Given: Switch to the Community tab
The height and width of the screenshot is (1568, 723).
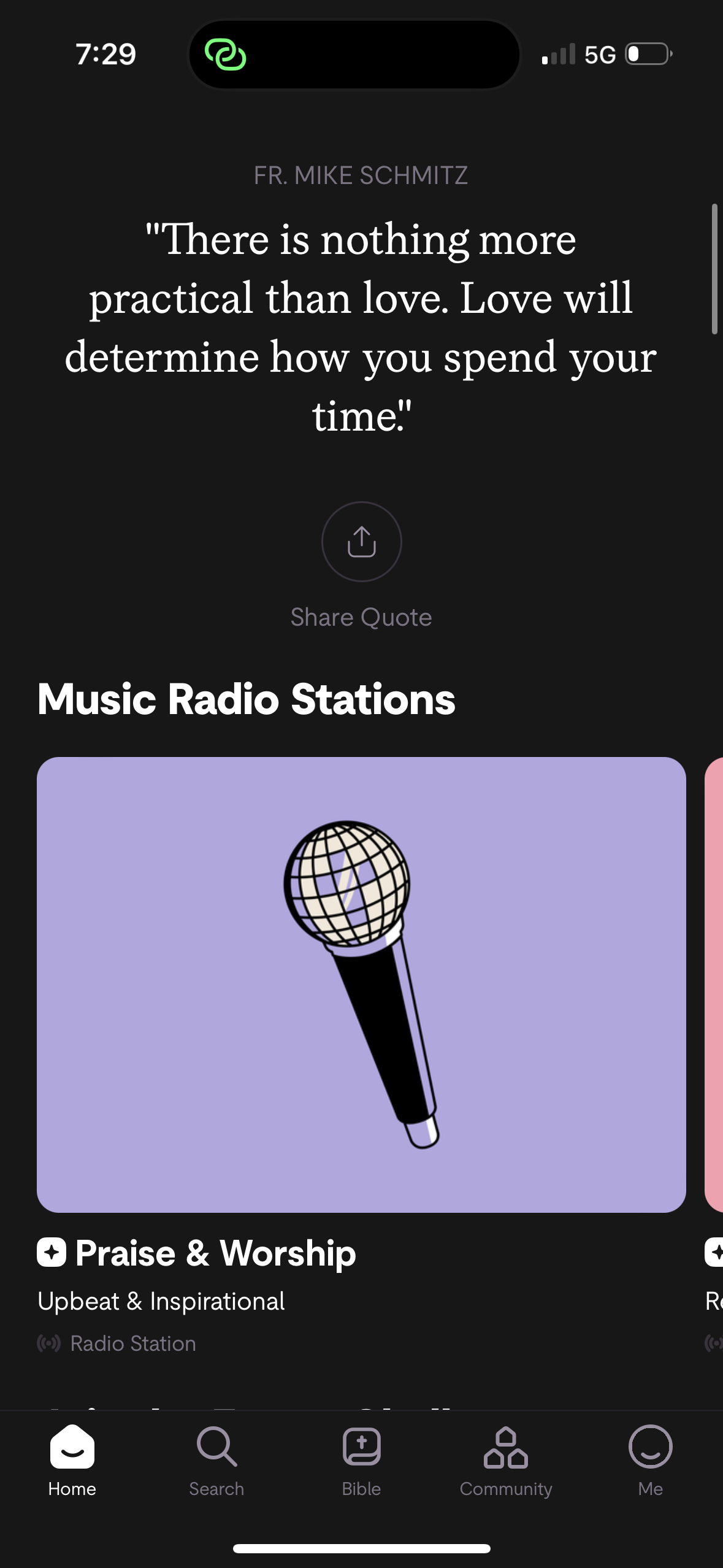Looking at the screenshot, I should point(506,1461).
